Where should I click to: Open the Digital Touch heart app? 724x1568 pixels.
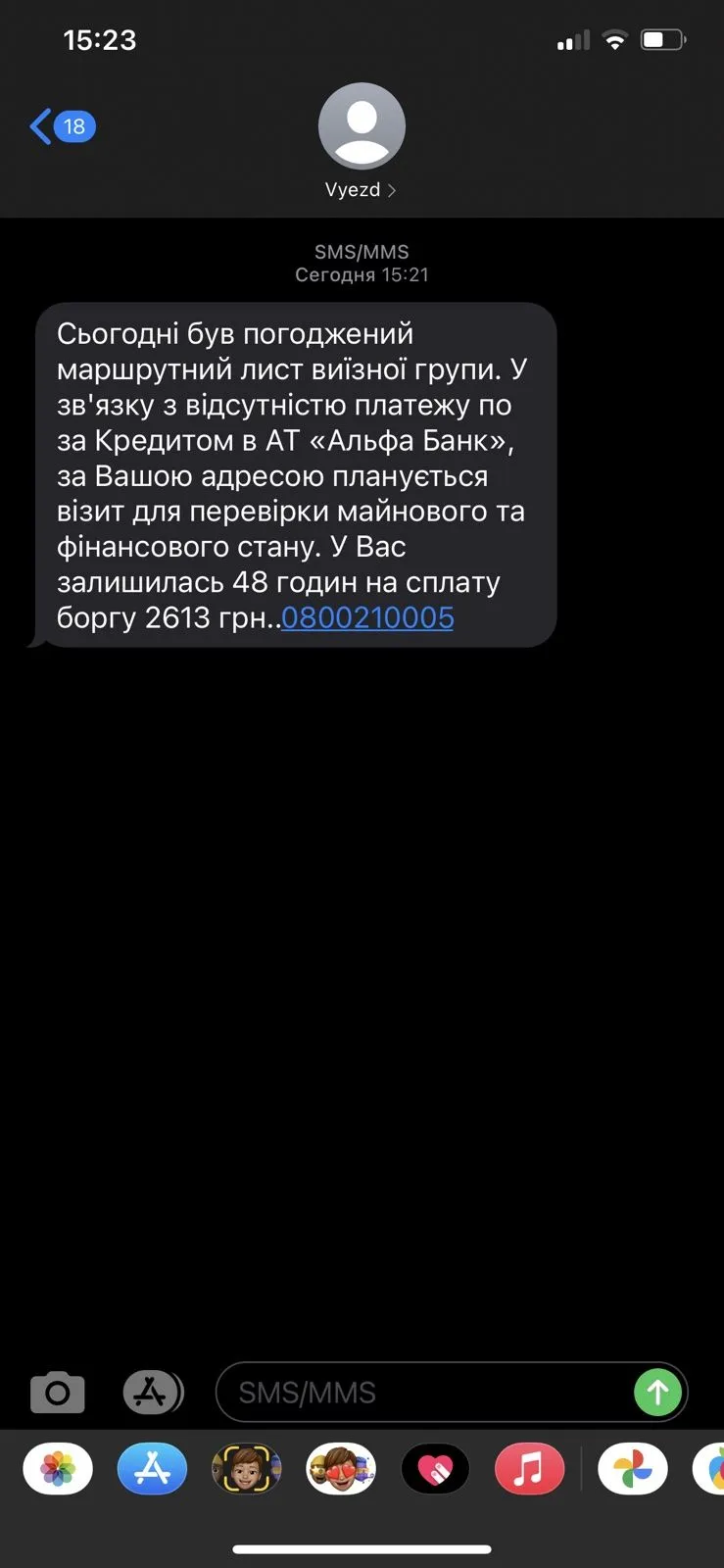pyautogui.click(x=435, y=1469)
